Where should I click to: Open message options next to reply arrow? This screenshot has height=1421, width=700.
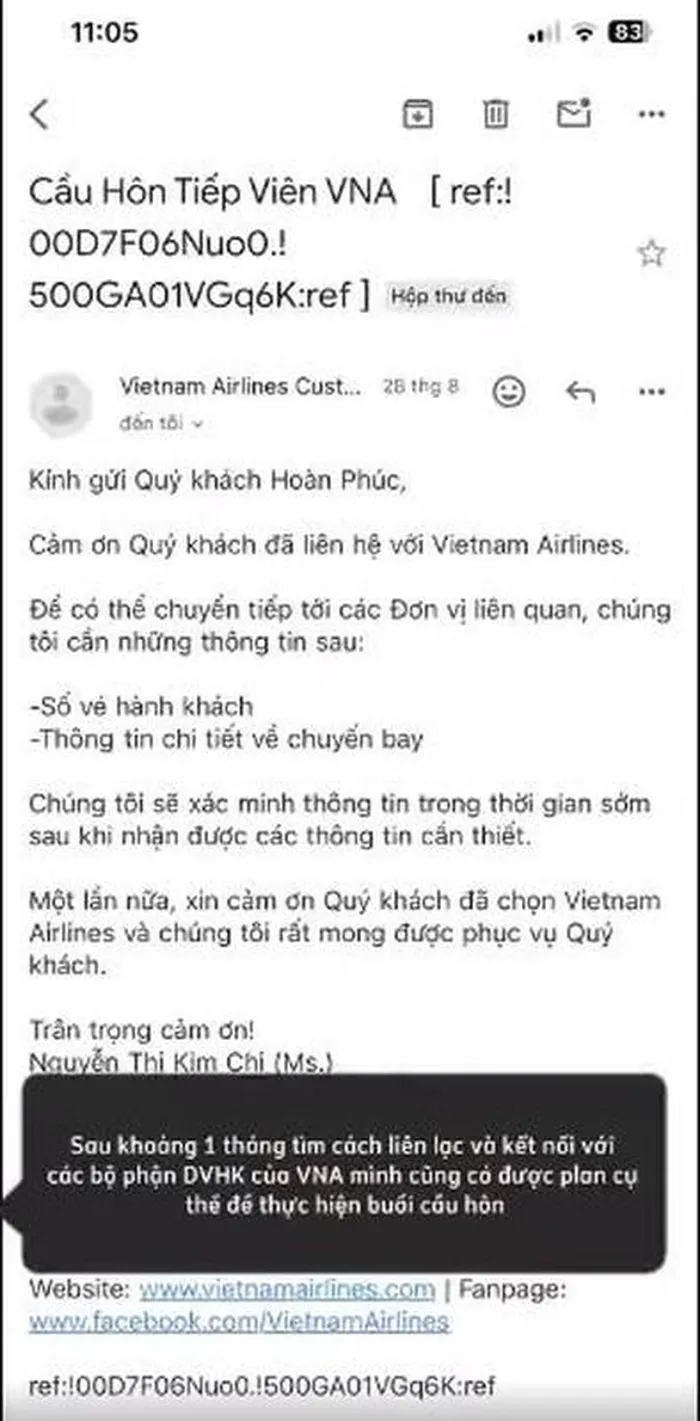click(x=651, y=391)
